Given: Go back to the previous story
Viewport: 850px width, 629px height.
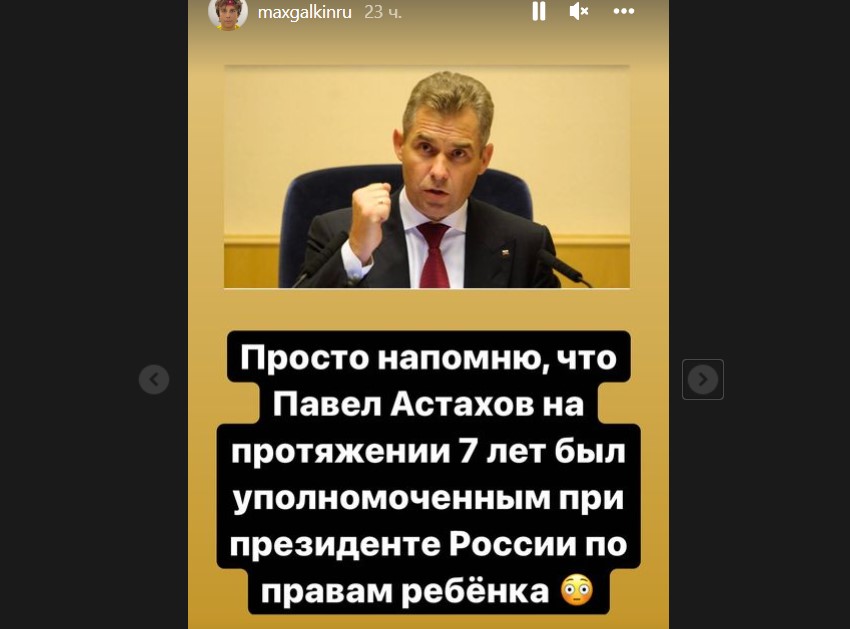Looking at the screenshot, I should click(x=154, y=380).
